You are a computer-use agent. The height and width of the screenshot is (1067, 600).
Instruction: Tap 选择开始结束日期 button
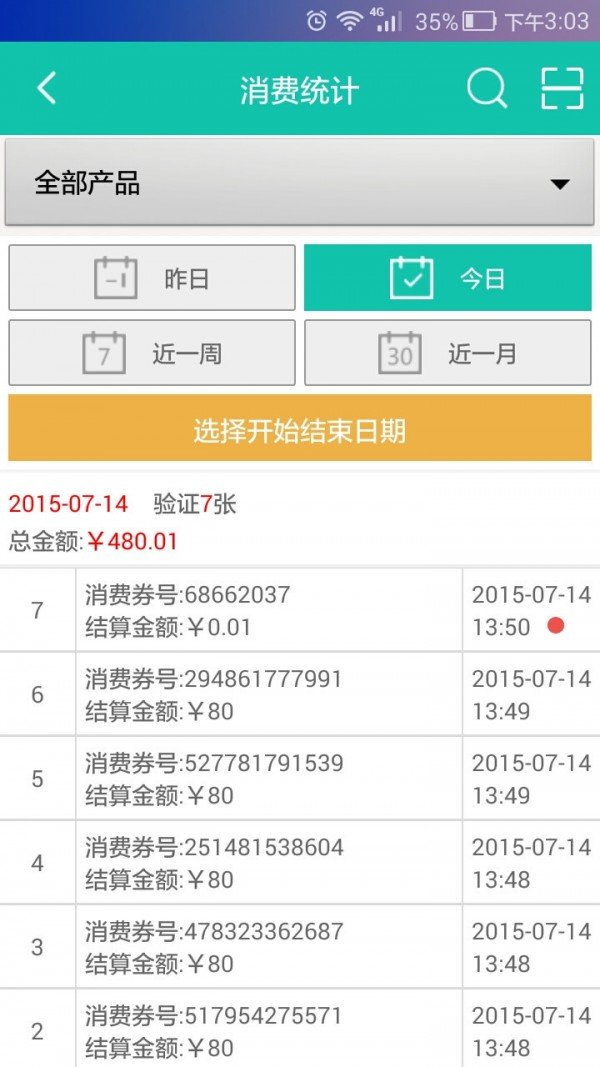(x=300, y=428)
